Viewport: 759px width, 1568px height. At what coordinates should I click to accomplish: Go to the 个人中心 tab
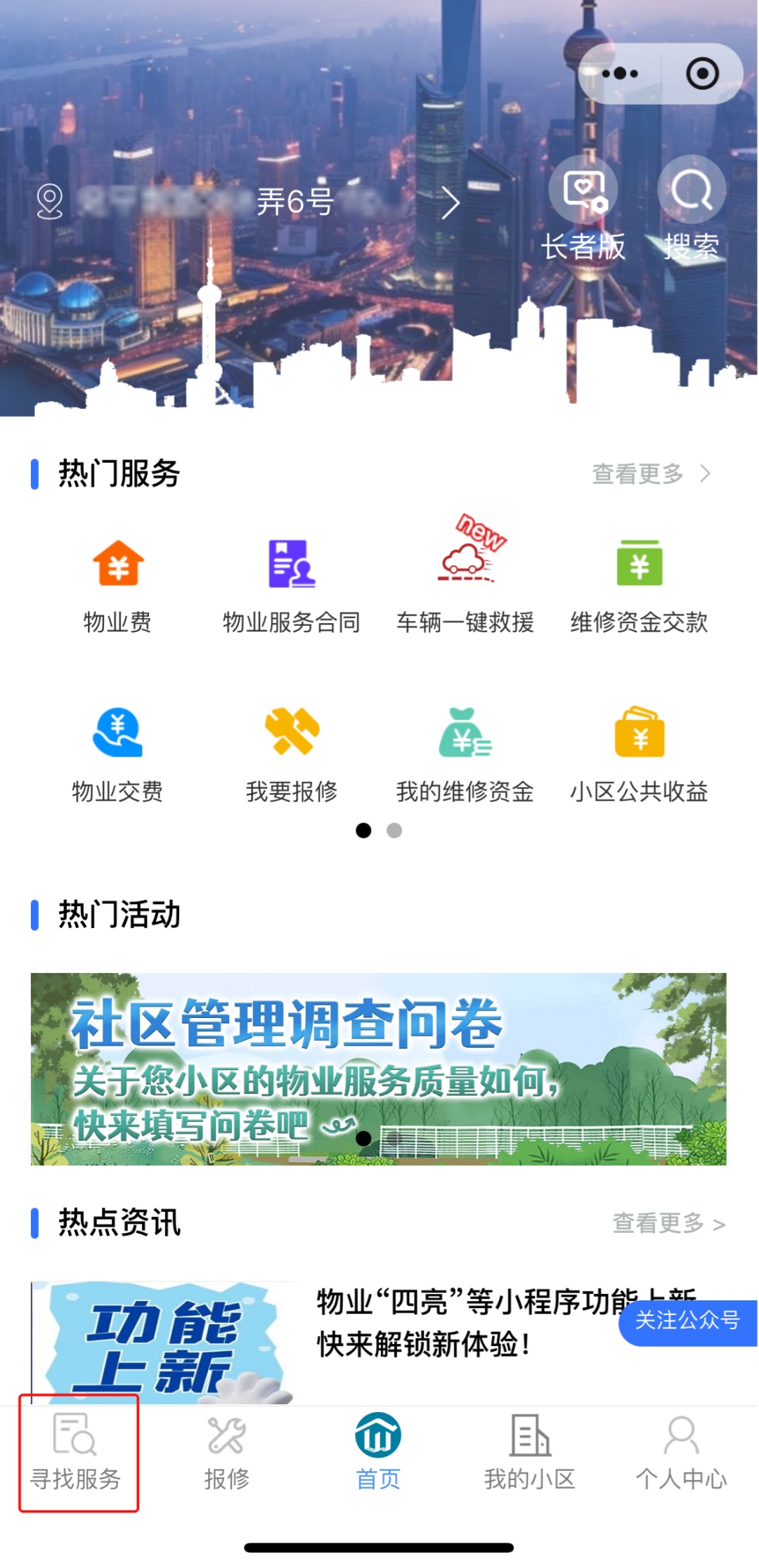point(681,1453)
